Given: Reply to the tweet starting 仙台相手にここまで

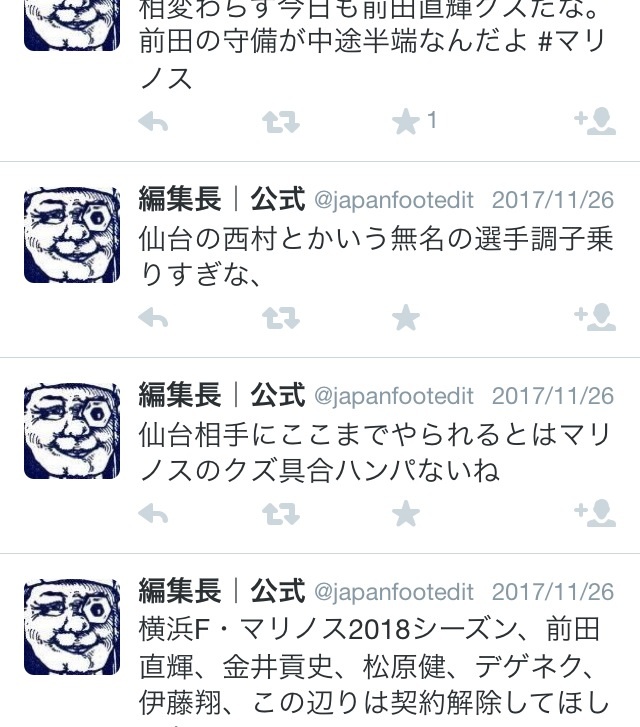Looking at the screenshot, I should (152, 514).
